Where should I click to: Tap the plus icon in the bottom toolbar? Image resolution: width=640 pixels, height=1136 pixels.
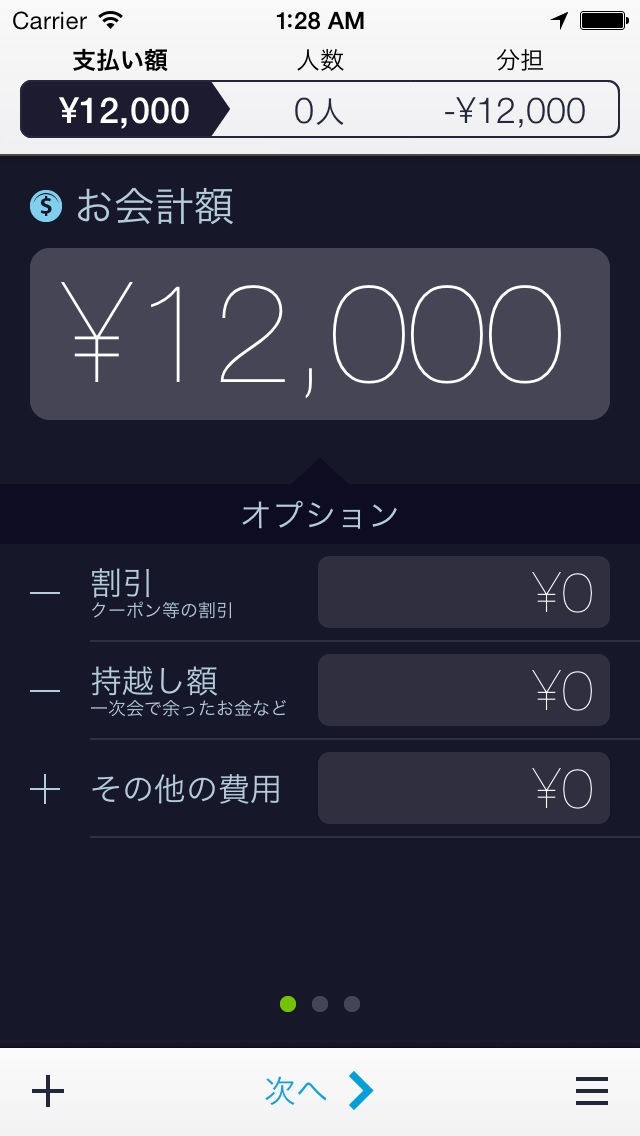coord(47,1091)
